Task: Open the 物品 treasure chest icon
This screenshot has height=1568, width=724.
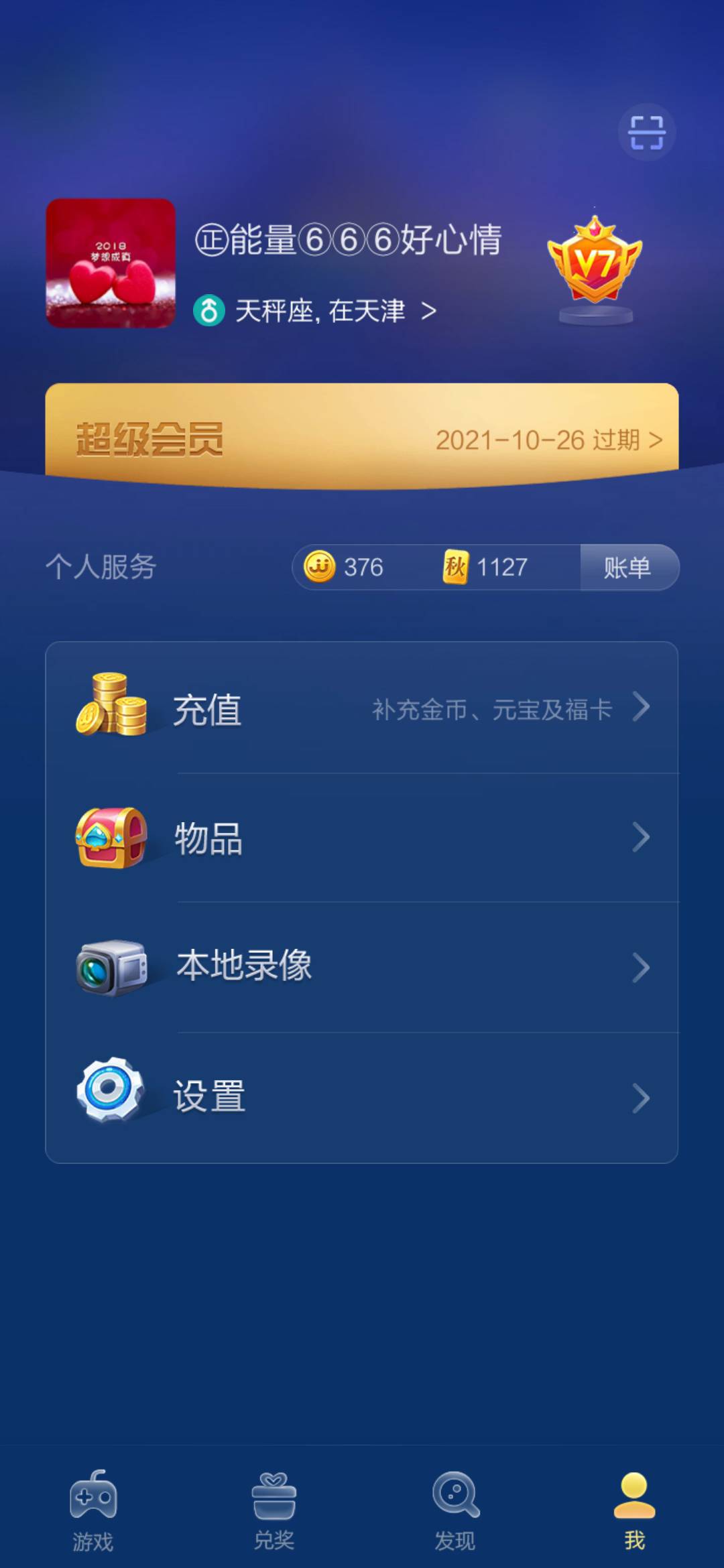Action: click(x=109, y=839)
